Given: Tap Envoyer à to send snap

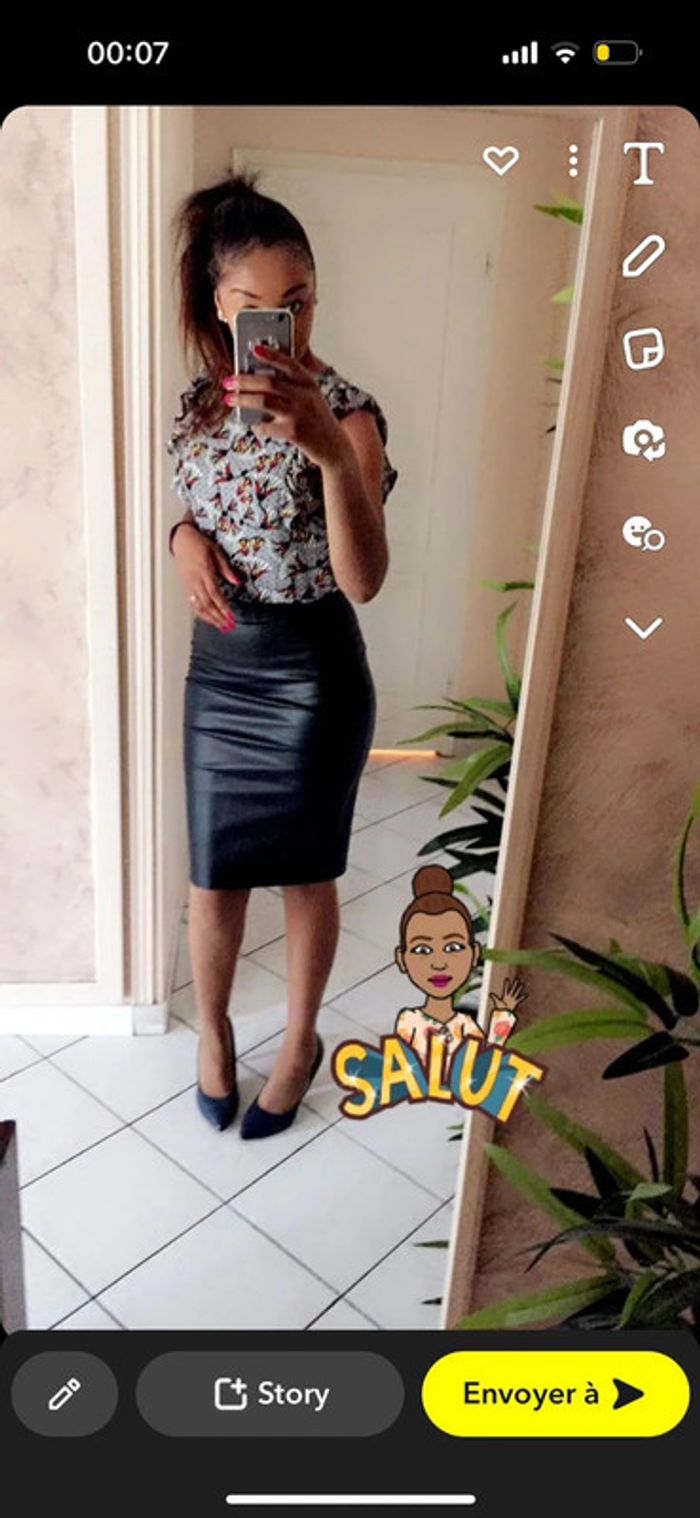Looking at the screenshot, I should (x=555, y=1394).
